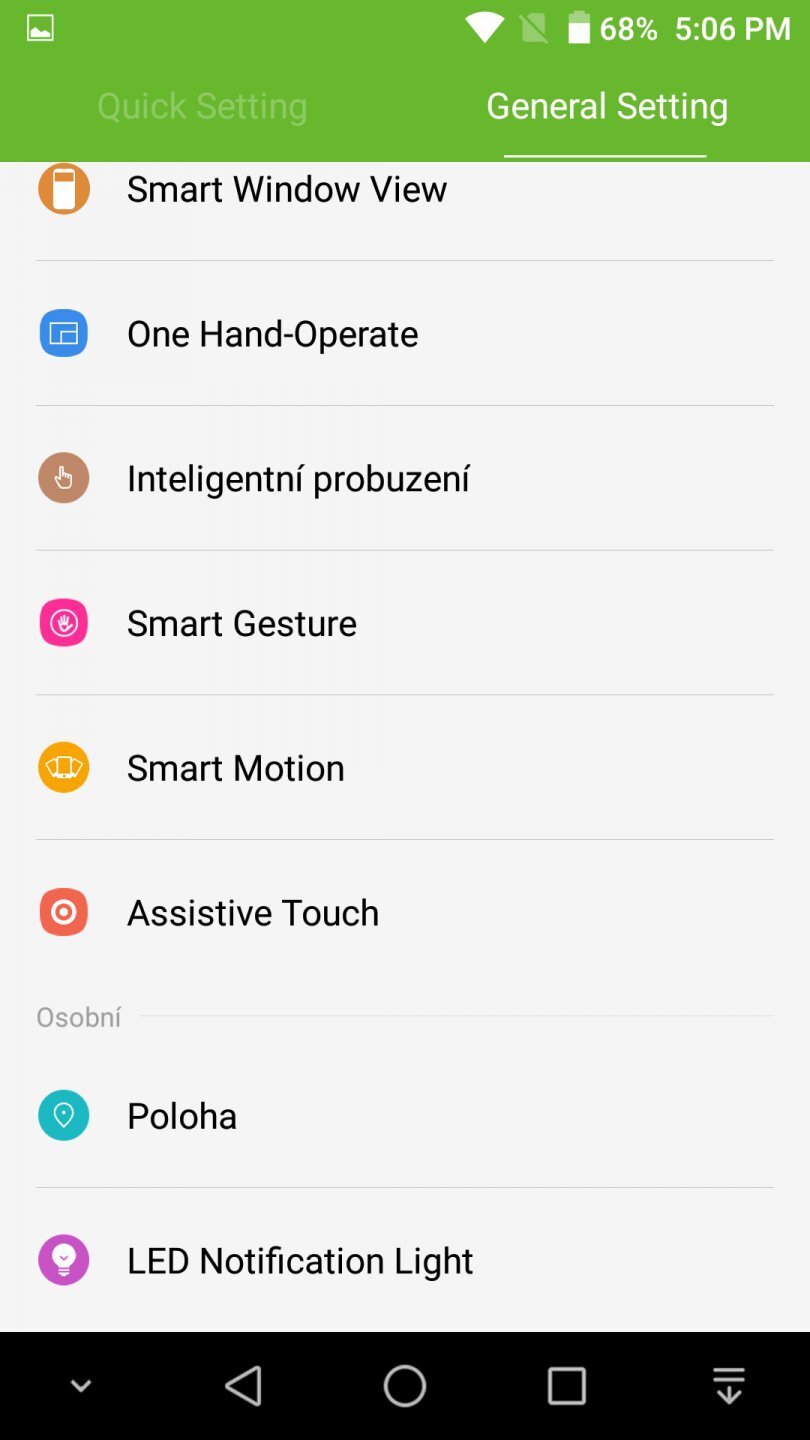The width and height of the screenshot is (810, 1440).
Task: Tap the LED Notification Light bulb icon
Action: 63,1259
